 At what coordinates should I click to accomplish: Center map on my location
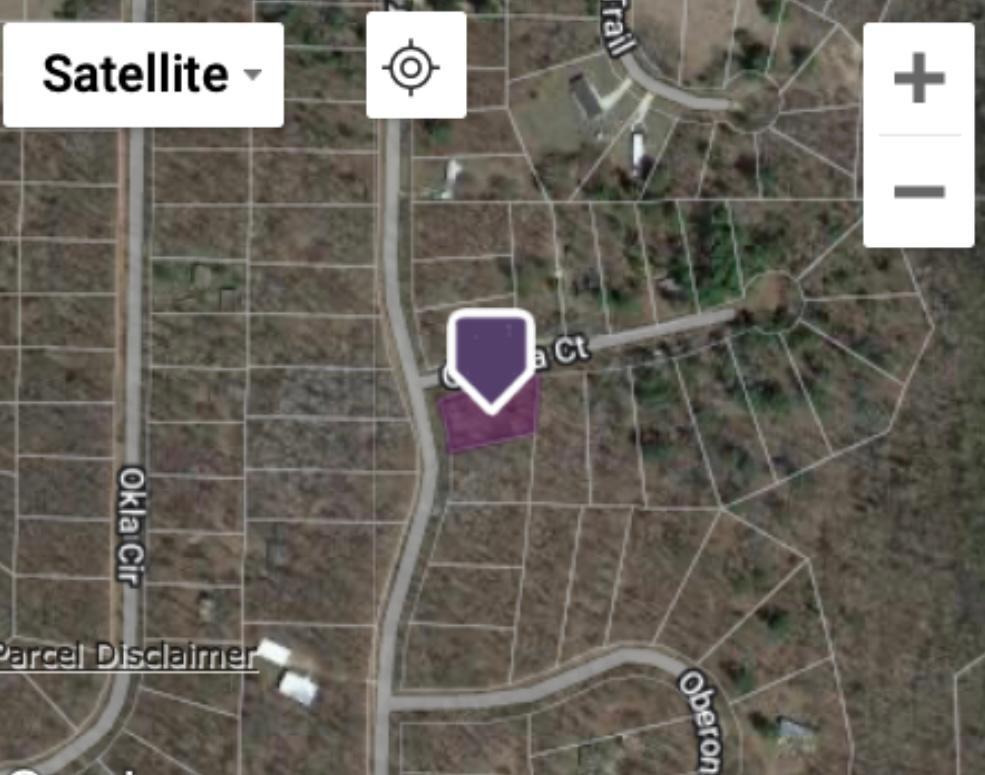(x=416, y=68)
